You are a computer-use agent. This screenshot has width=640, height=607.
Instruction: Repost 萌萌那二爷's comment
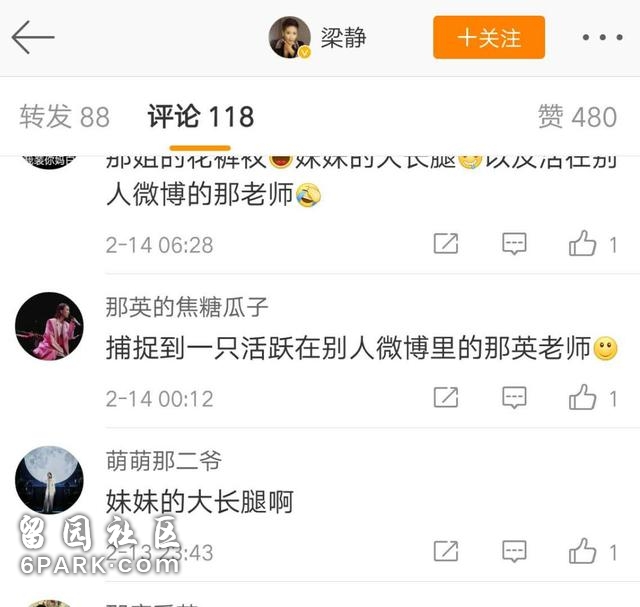(446, 551)
